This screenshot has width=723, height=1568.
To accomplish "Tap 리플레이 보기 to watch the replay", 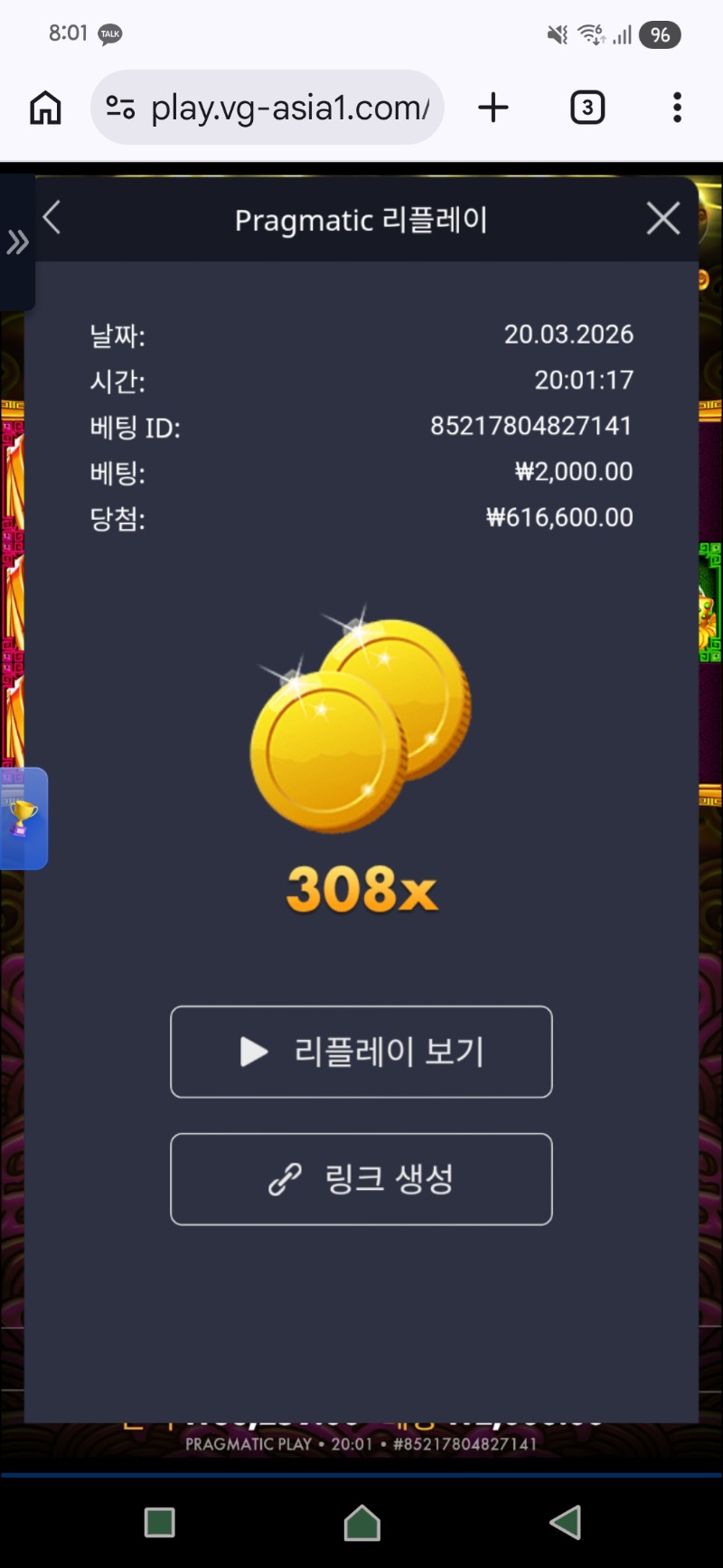I will [361, 1052].
